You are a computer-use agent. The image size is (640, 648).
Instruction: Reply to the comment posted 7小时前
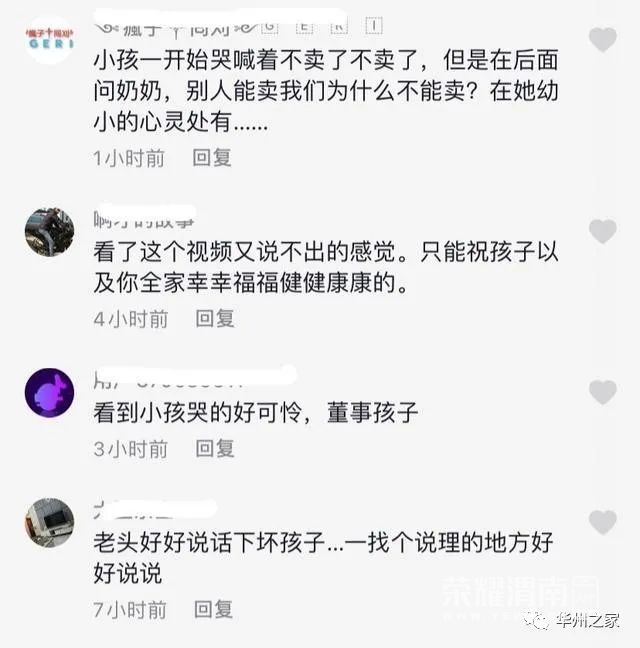(x=213, y=608)
